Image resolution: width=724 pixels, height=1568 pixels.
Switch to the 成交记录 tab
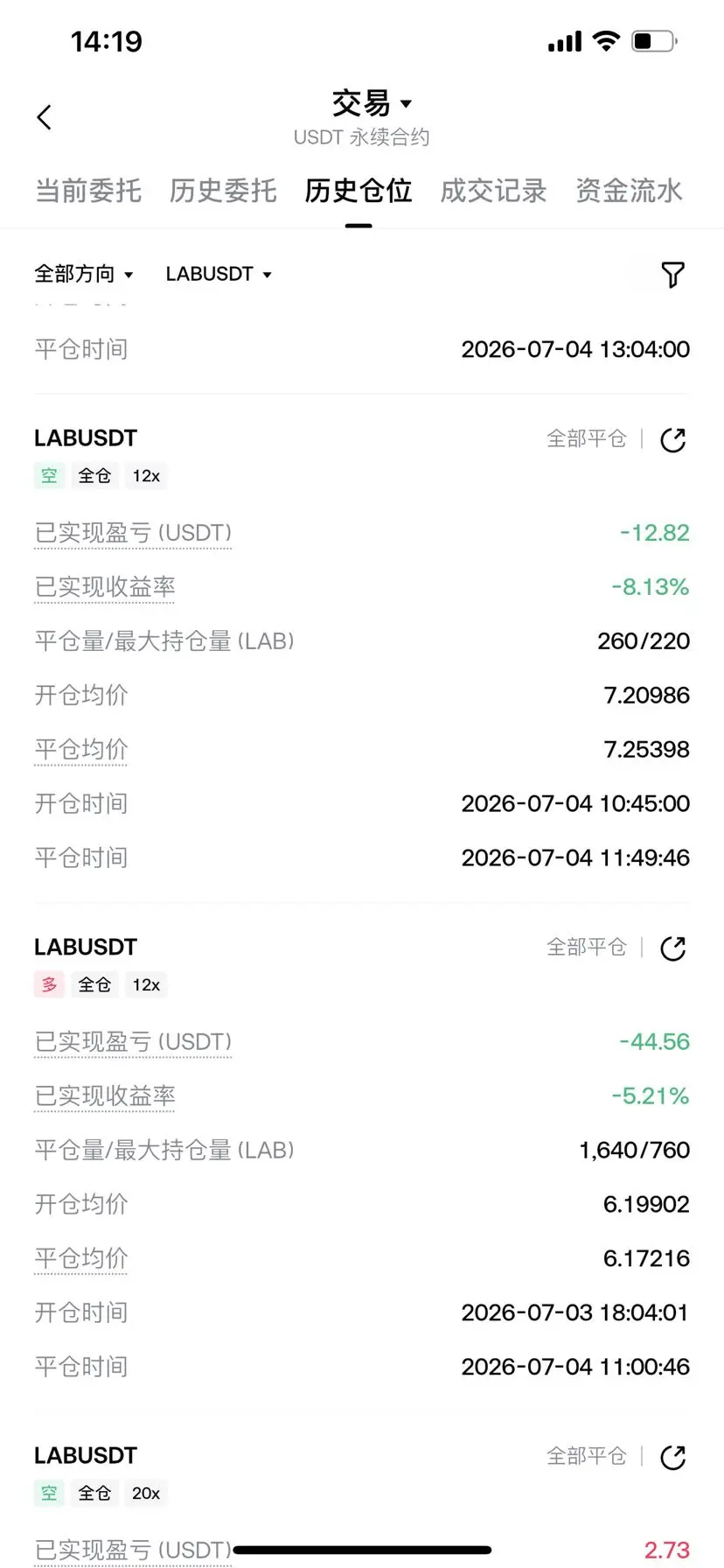click(493, 191)
